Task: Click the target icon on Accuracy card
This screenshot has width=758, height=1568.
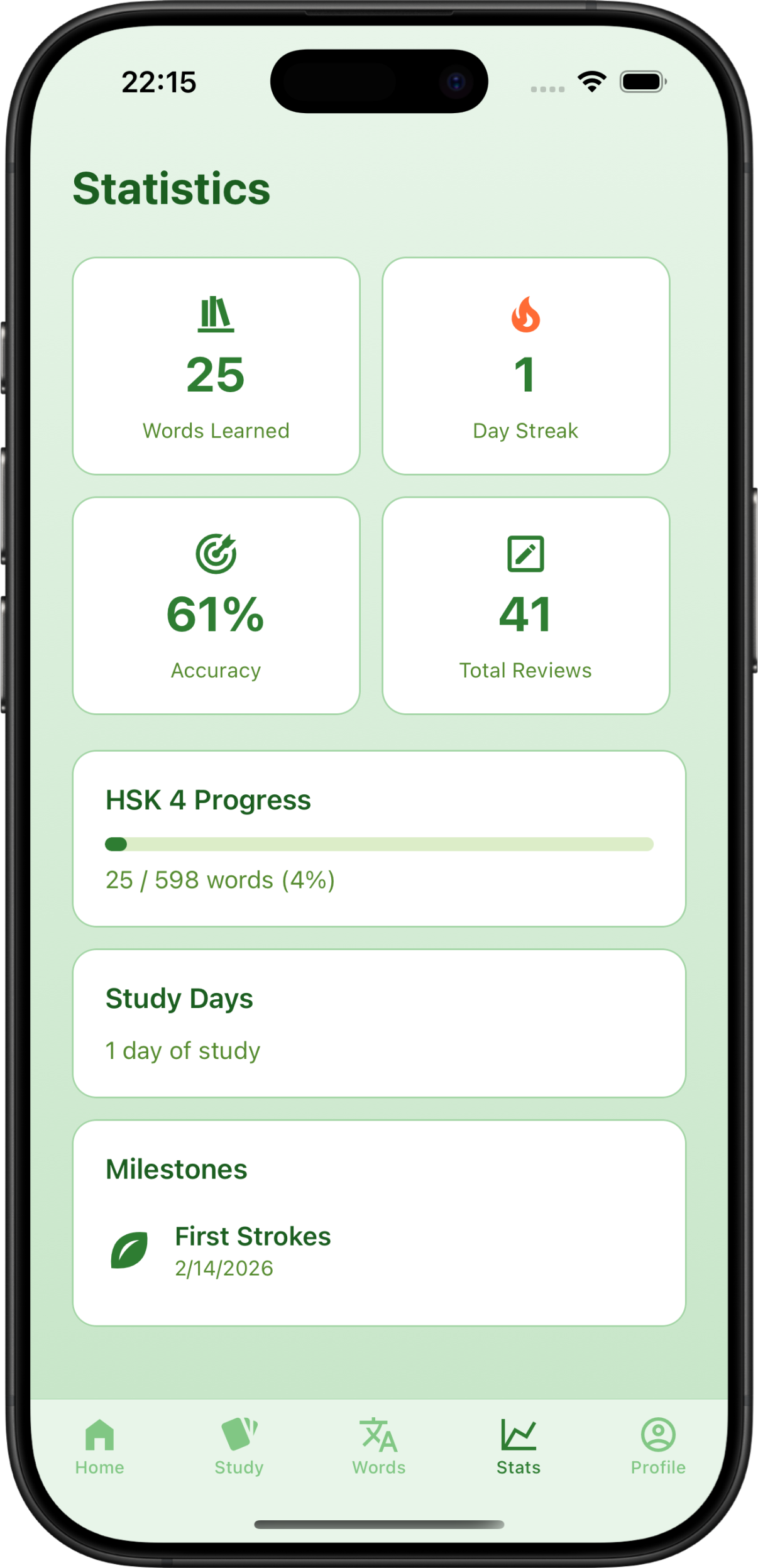Action: click(x=216, y=554)
